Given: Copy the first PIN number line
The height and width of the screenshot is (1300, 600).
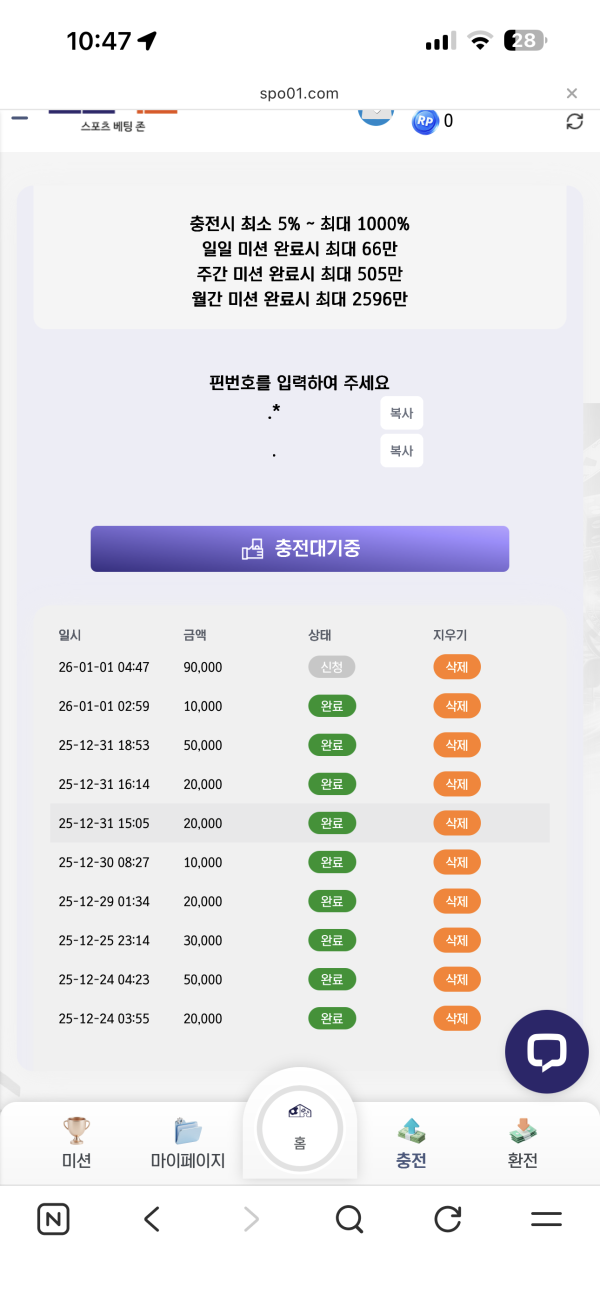Looking at the screenshot, I should coord(401,413).
